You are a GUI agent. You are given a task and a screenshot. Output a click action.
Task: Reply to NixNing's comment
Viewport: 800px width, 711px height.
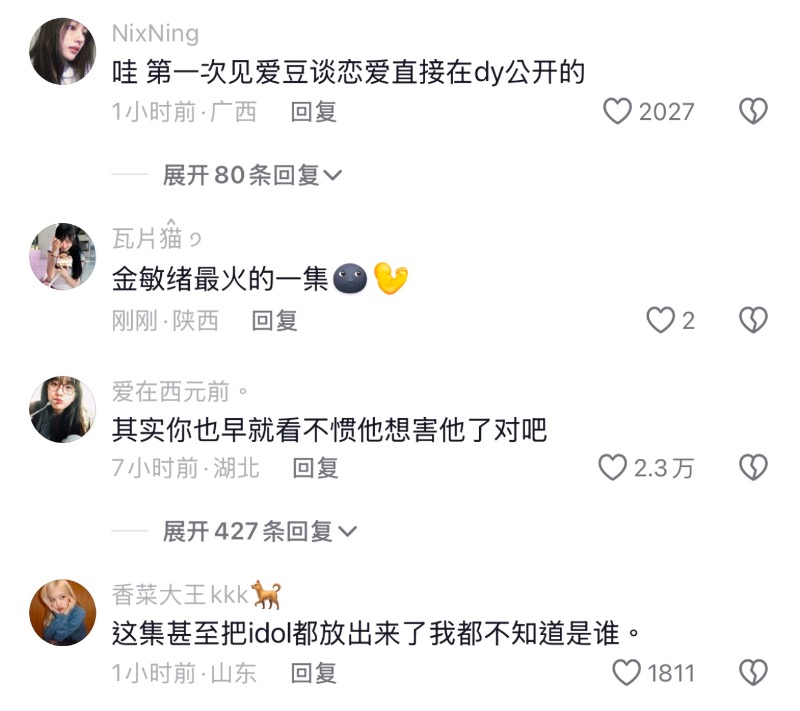[x=313, y=112]
